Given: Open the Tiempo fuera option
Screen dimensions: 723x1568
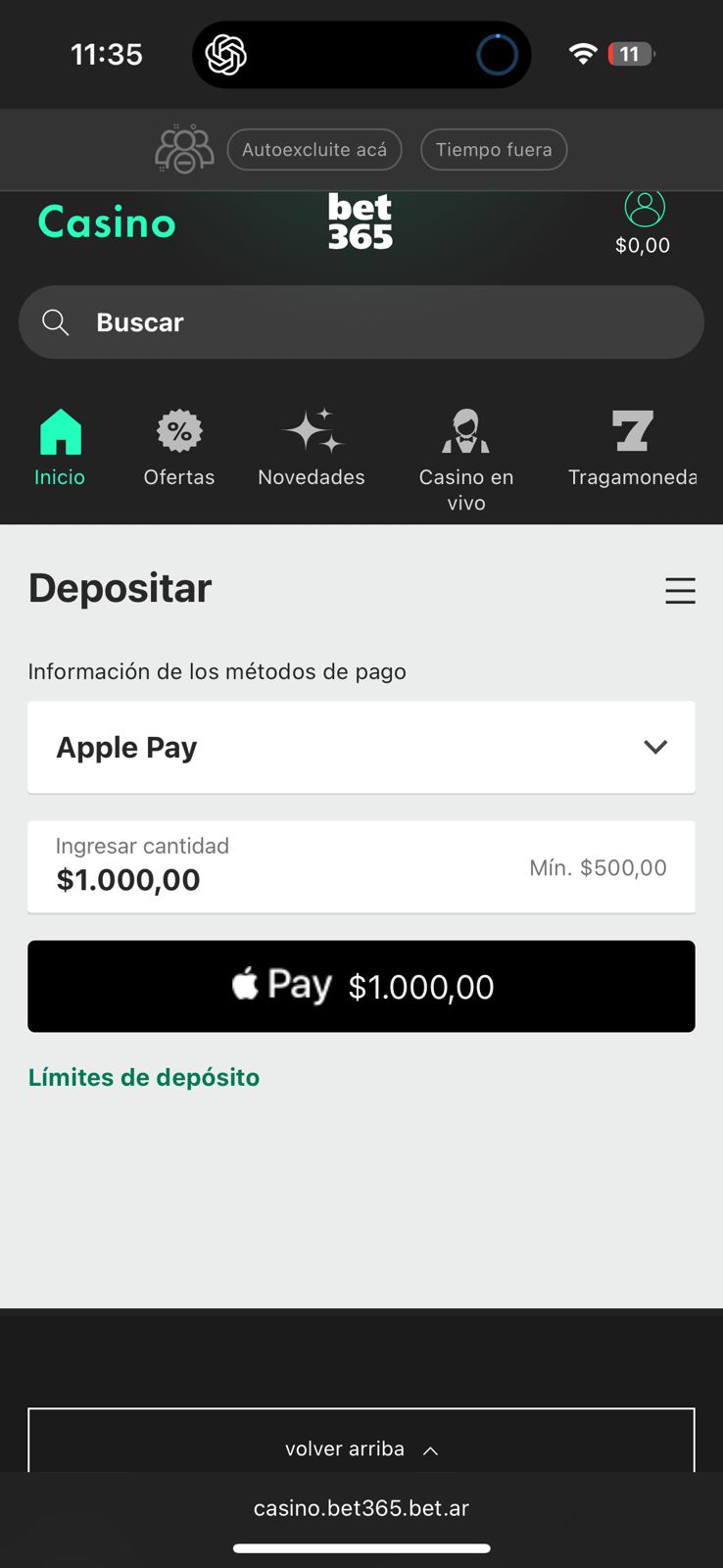Looking at the screenshot, I should coord(494,150).
